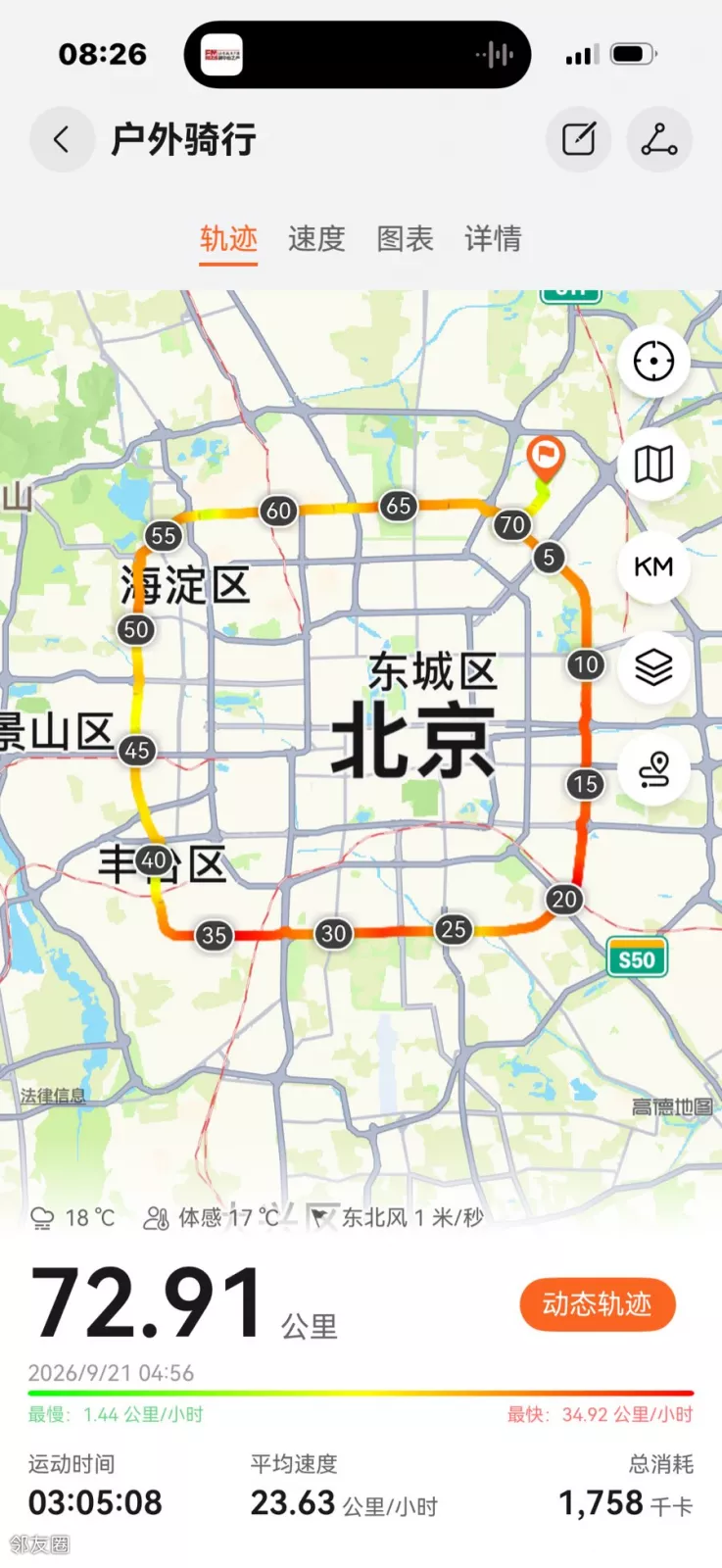
Task: Switch to the 速度 tab
Action: (316, 238)
